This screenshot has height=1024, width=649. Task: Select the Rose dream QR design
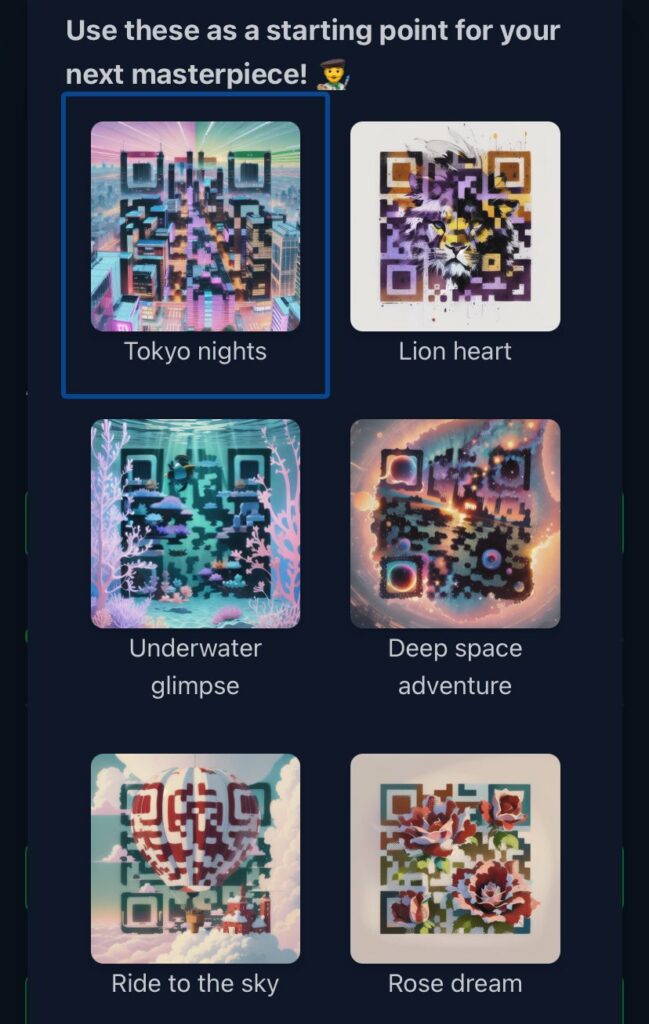(x=455, y=858)
